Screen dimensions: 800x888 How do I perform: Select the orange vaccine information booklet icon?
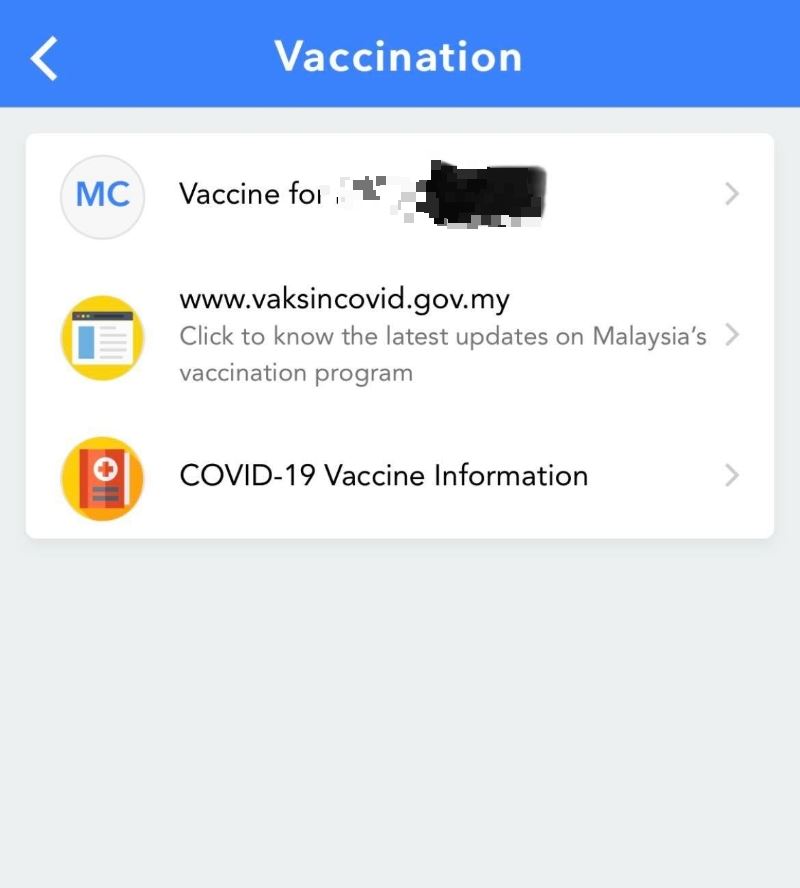[102, 476]
